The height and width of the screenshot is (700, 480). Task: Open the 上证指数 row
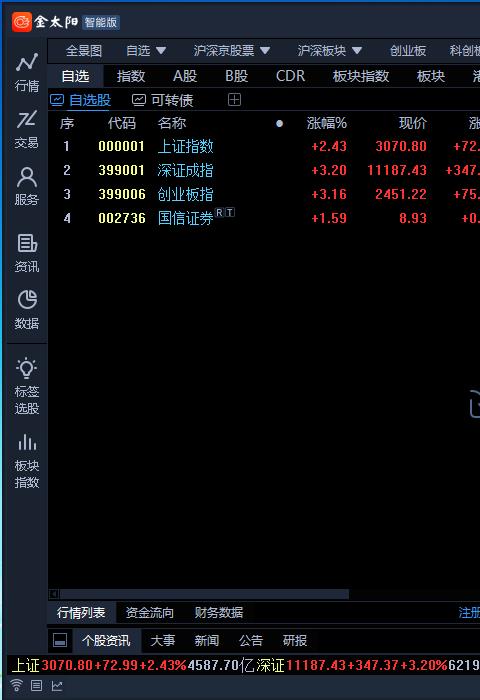(x=263, y=146)
